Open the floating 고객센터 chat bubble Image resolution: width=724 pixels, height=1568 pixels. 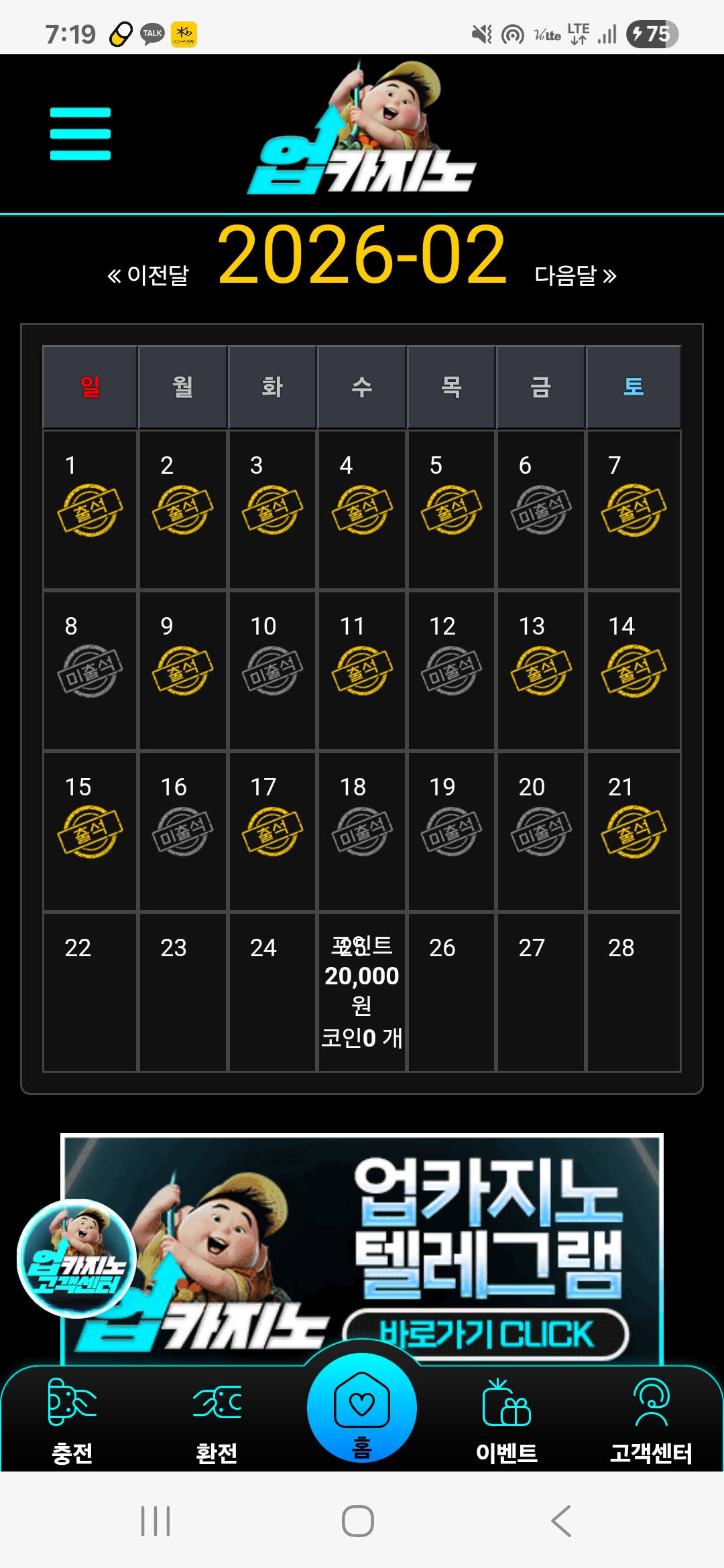point(76,1258)
